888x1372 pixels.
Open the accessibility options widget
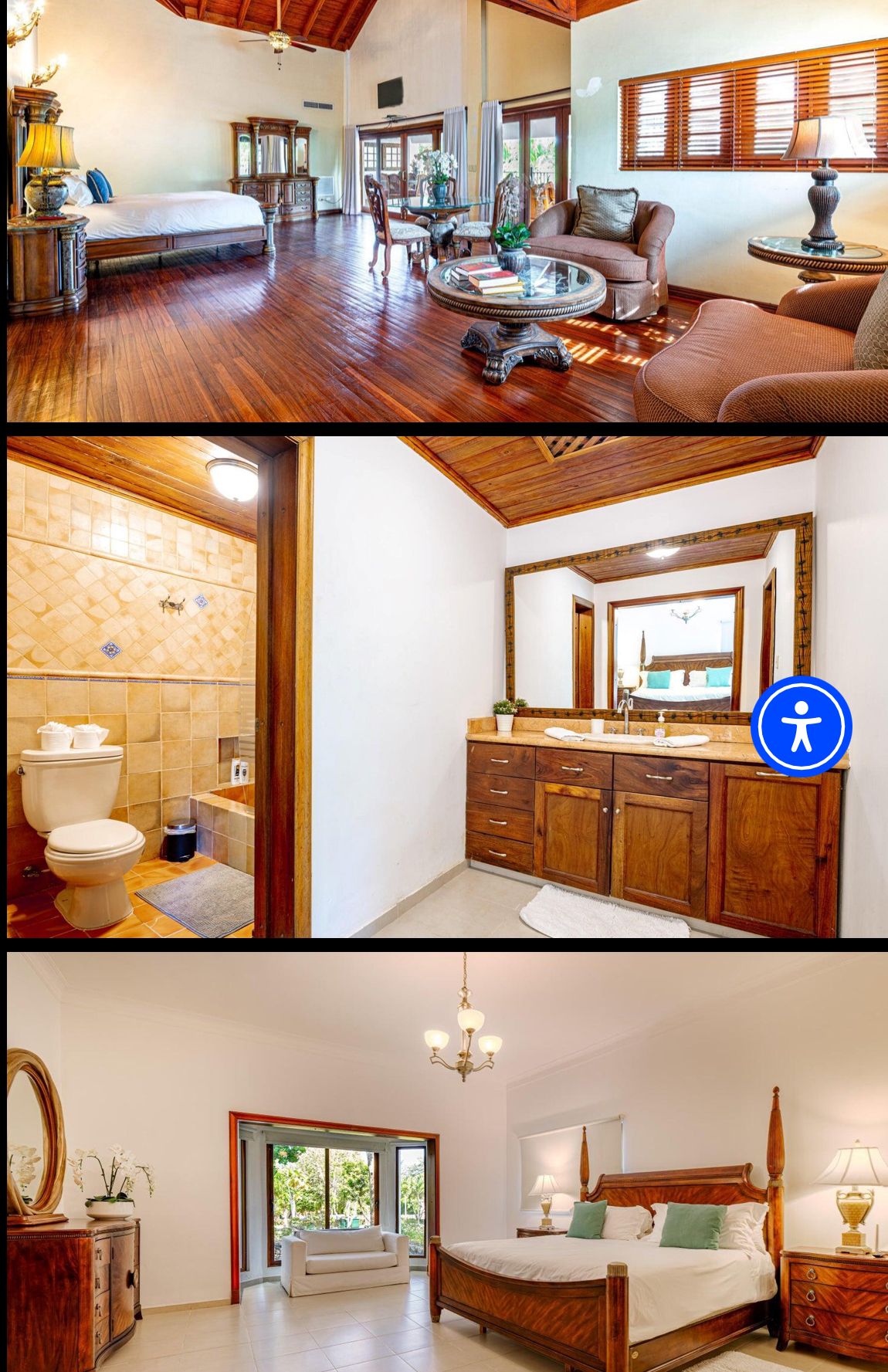pos(801,726)
